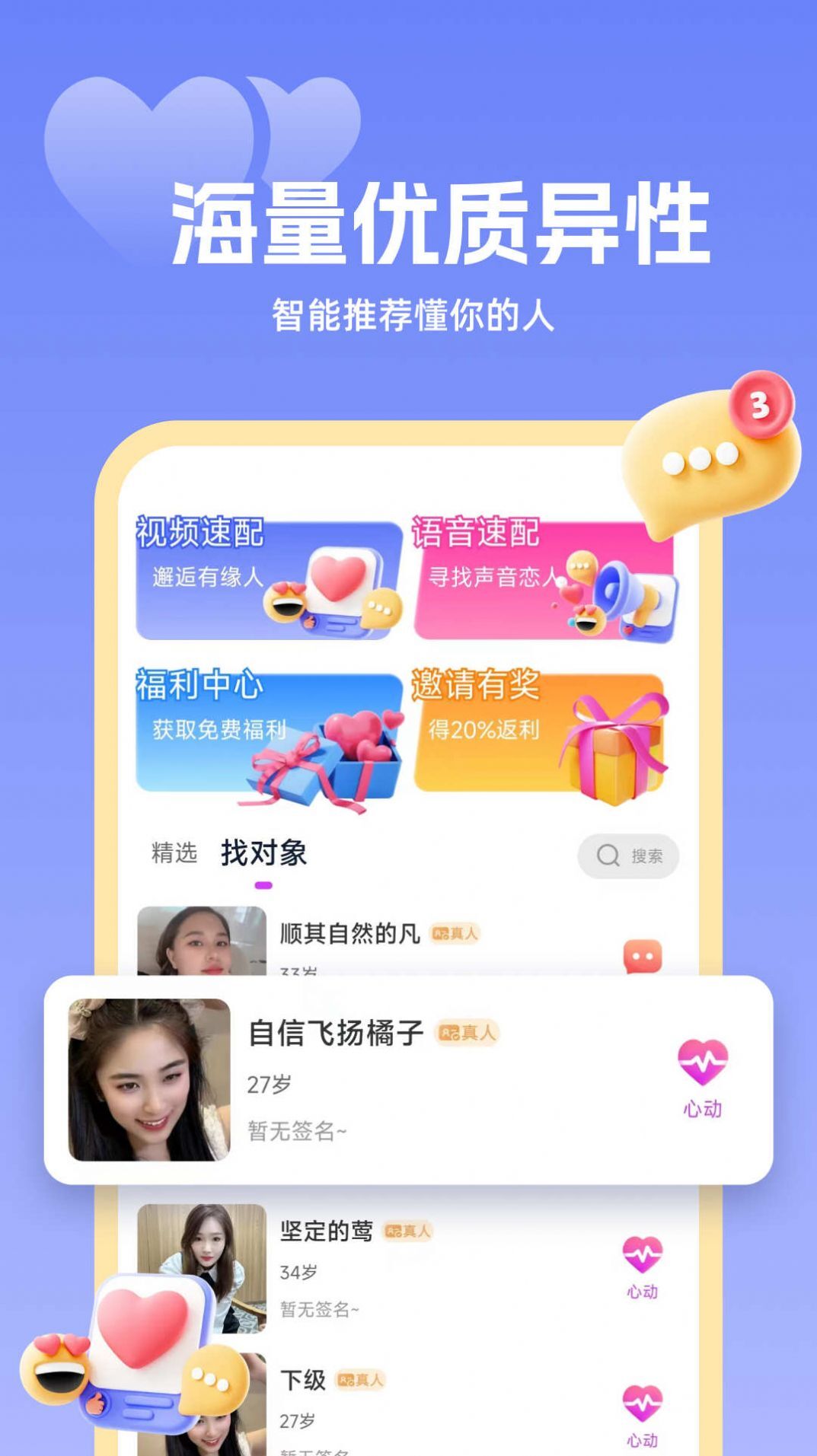Screen dimensions: 817x1456
Task: Switch to the 找对象 tab
Action: 263,854
